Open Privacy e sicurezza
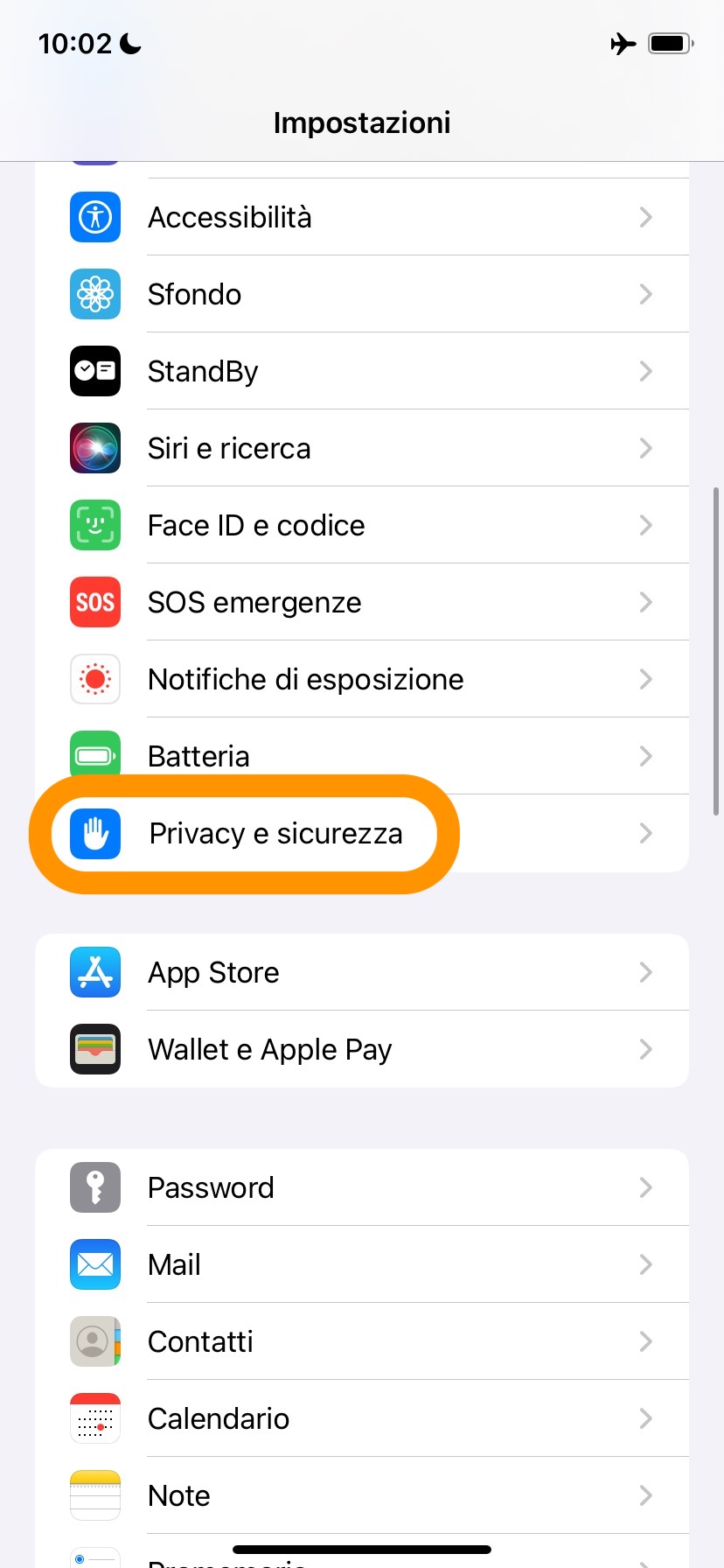Viewport: 724px width, 1568px height. (361, 833)
